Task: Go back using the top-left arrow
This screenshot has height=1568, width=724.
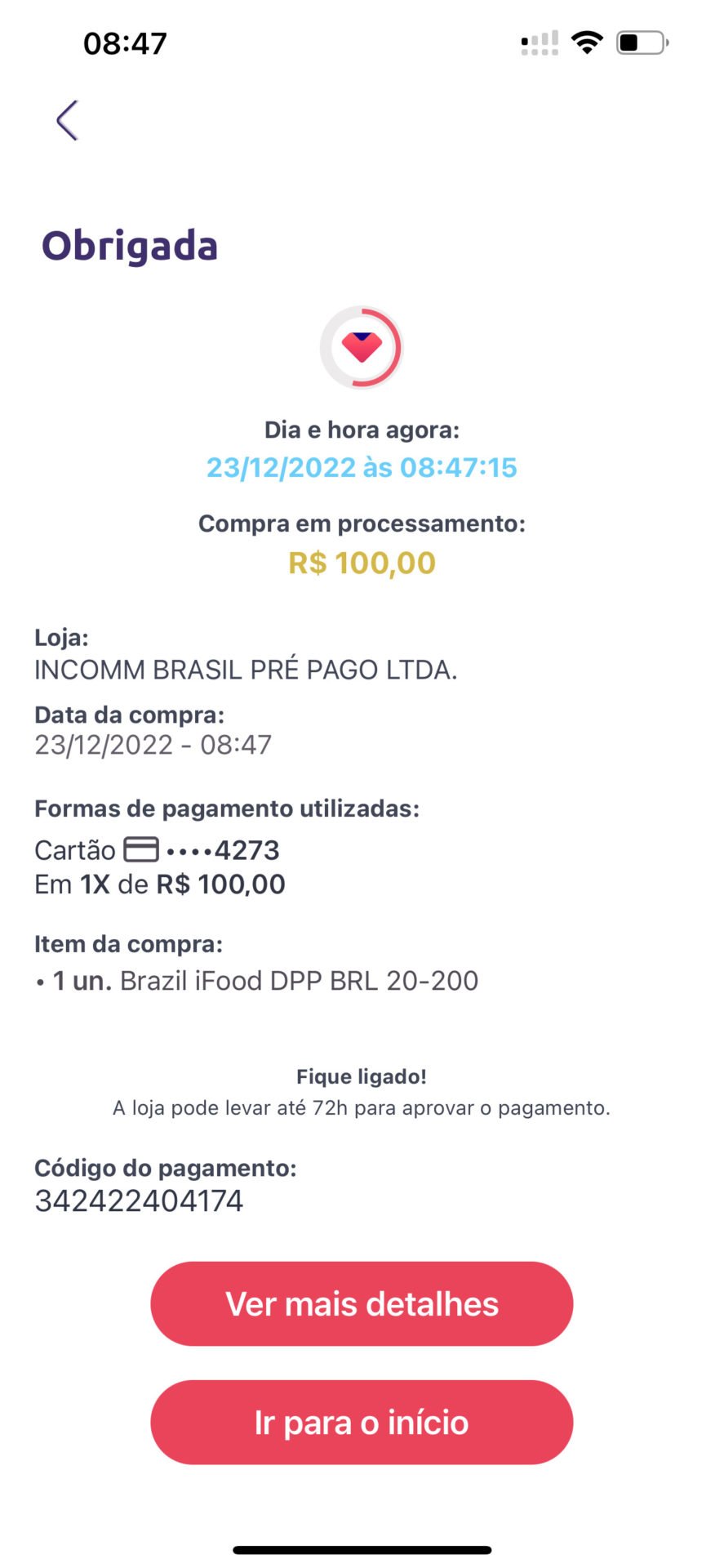Action: pos(67,121)
